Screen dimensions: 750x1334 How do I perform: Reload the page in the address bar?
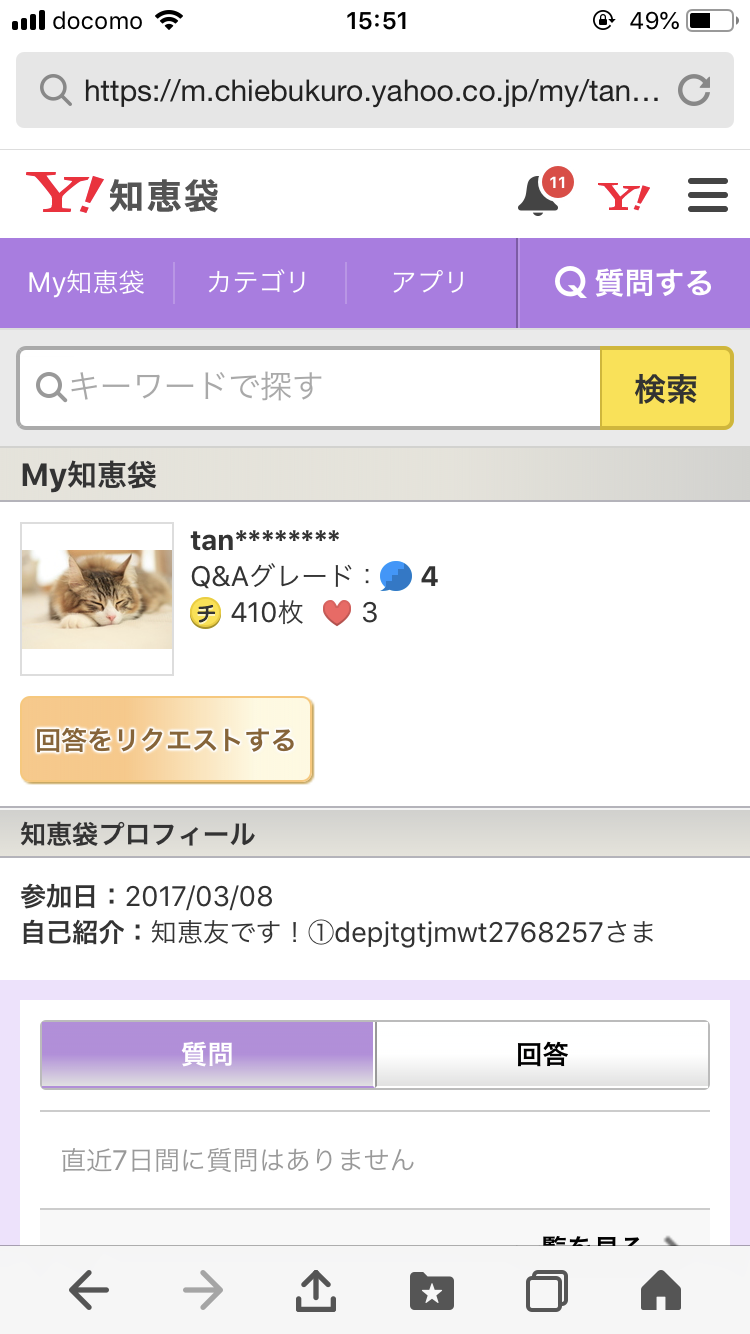pos(694,91)
